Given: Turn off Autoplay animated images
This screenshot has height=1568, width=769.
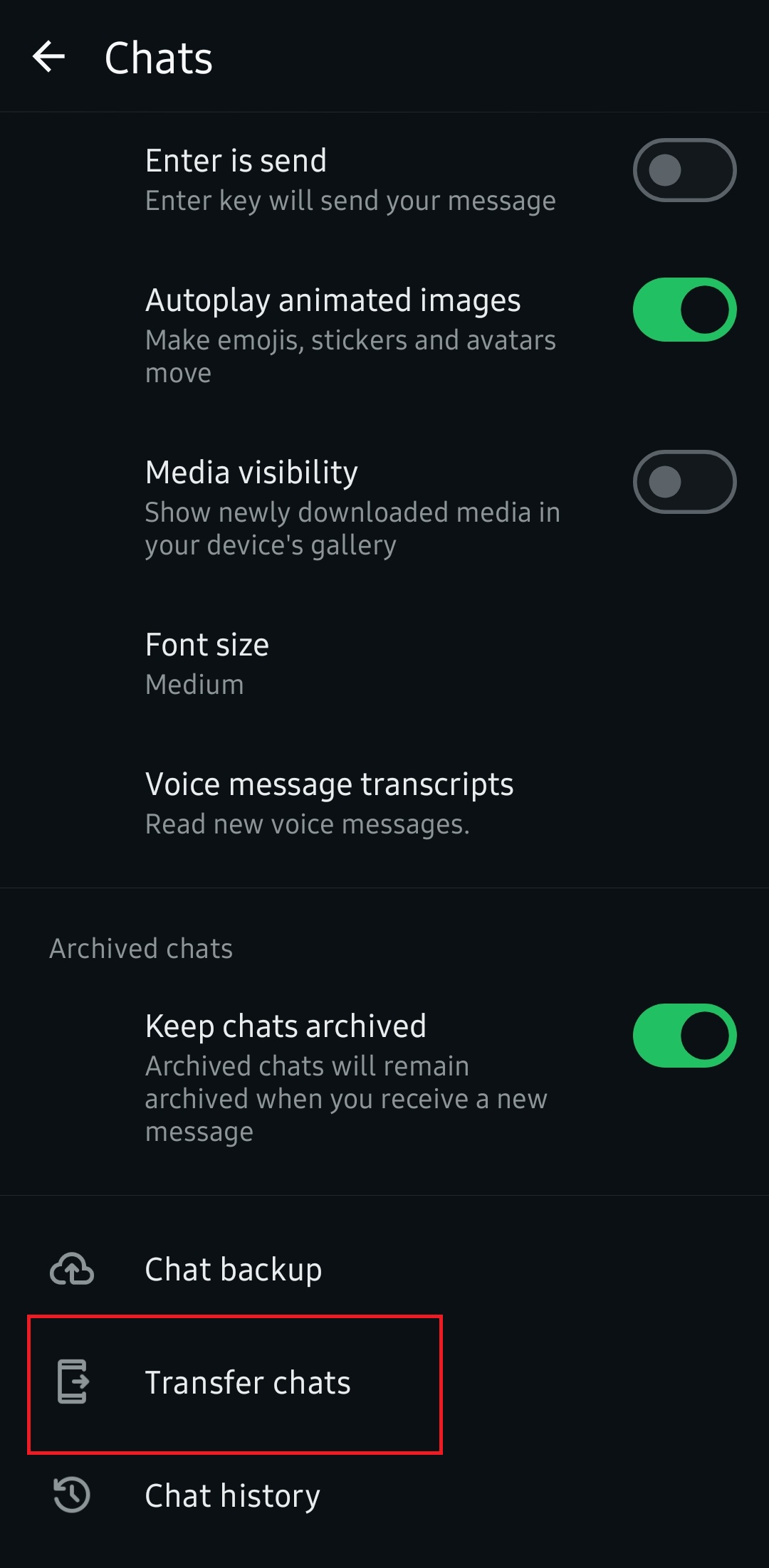Looking at the screenshot, I should [x=684, y=310].
